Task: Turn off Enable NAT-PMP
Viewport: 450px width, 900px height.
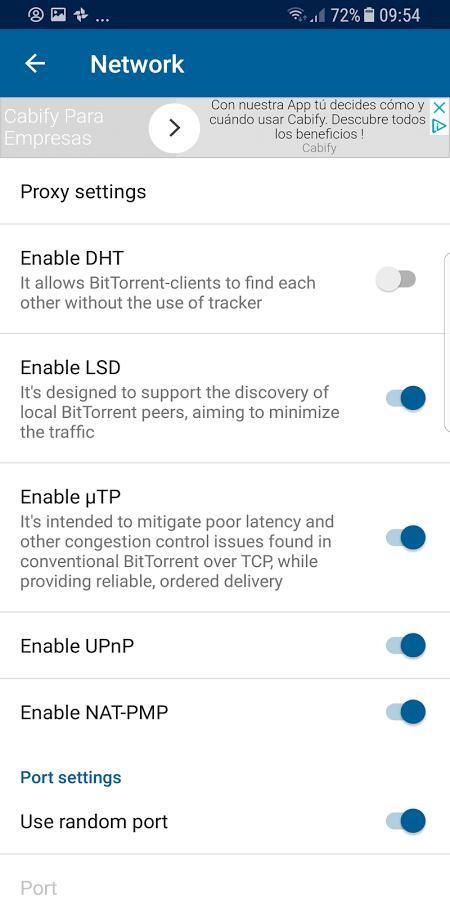Action: coord(406,712)
